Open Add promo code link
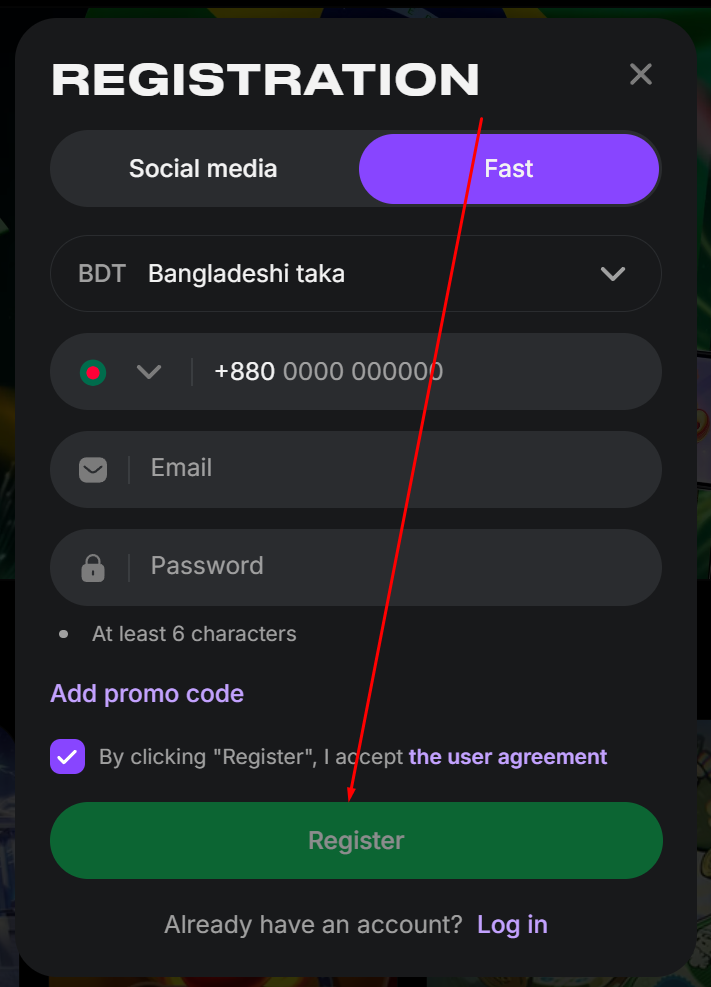Image resolution: width=711 pixels, height=987 pixels. [147, 693]
